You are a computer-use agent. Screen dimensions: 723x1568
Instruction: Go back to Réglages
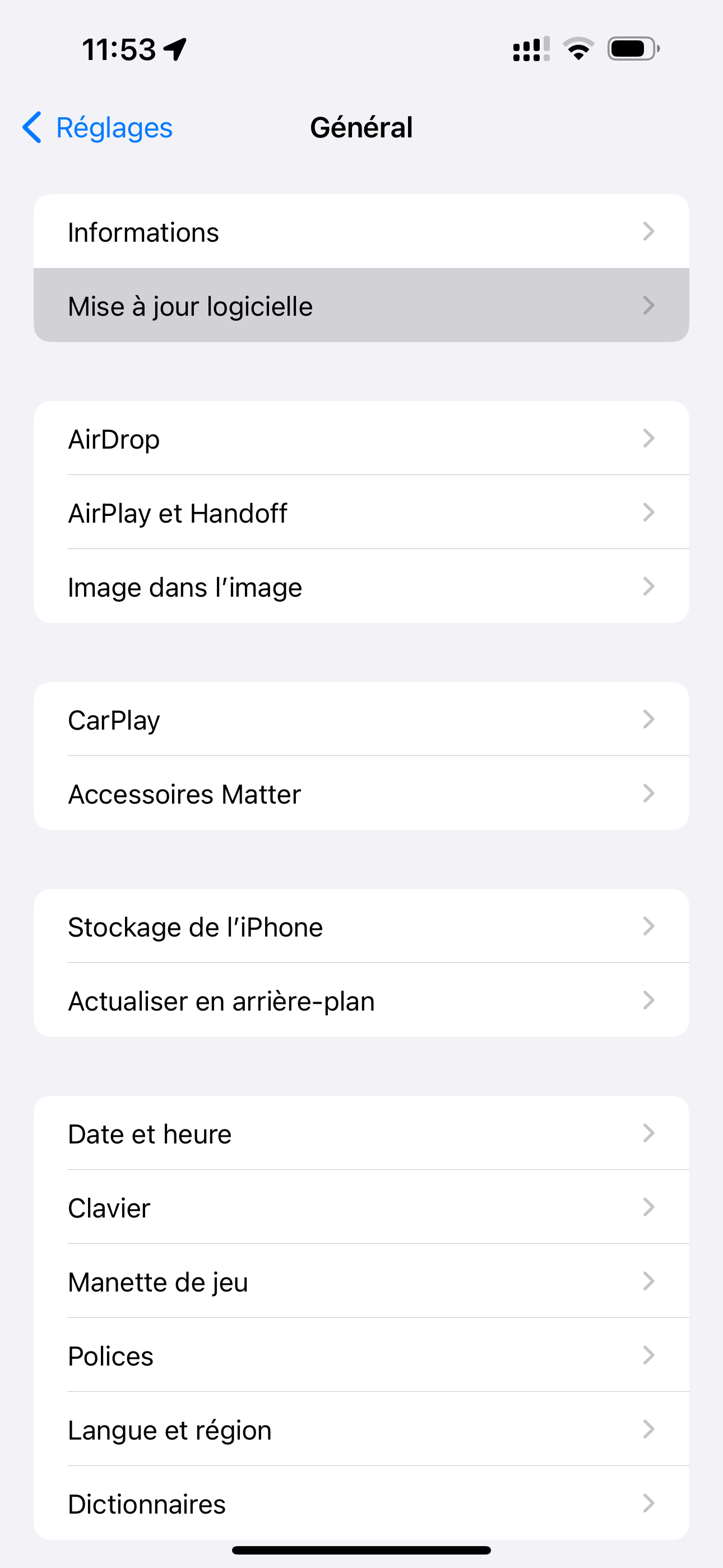point(98,128)
